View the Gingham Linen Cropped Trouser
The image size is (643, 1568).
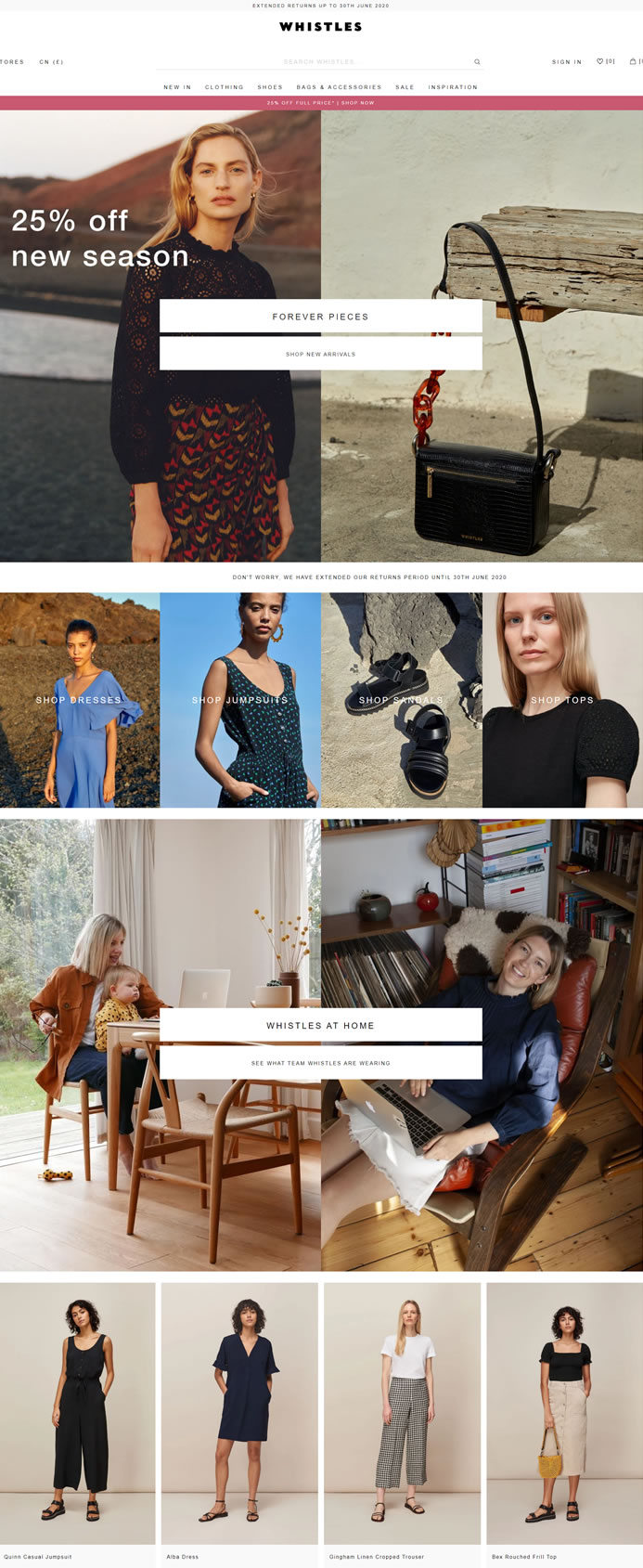click(x=402, y=1411)
